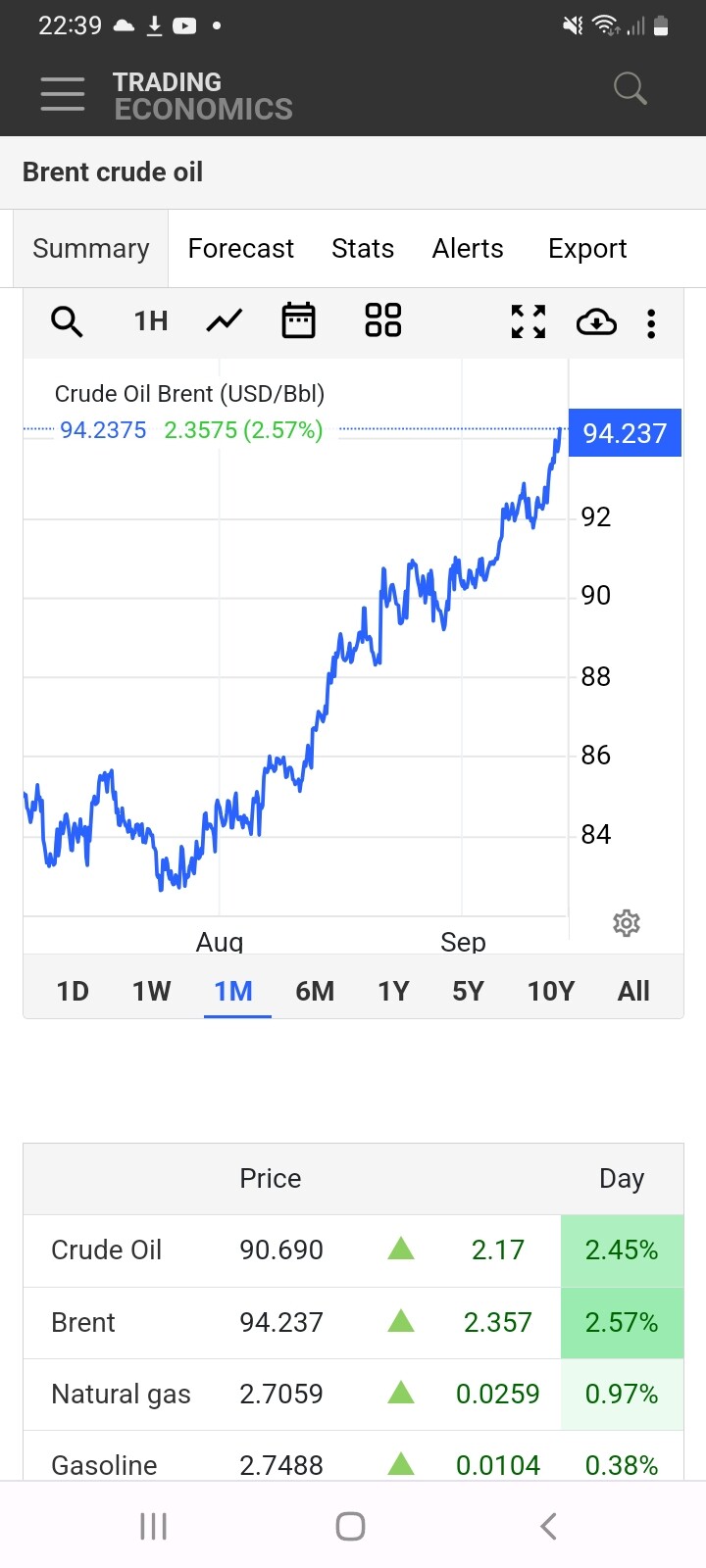Viewport: 706px width, 1568px height.
Task: Open the hamburger navigation menu
Action: tap(63, 93)
